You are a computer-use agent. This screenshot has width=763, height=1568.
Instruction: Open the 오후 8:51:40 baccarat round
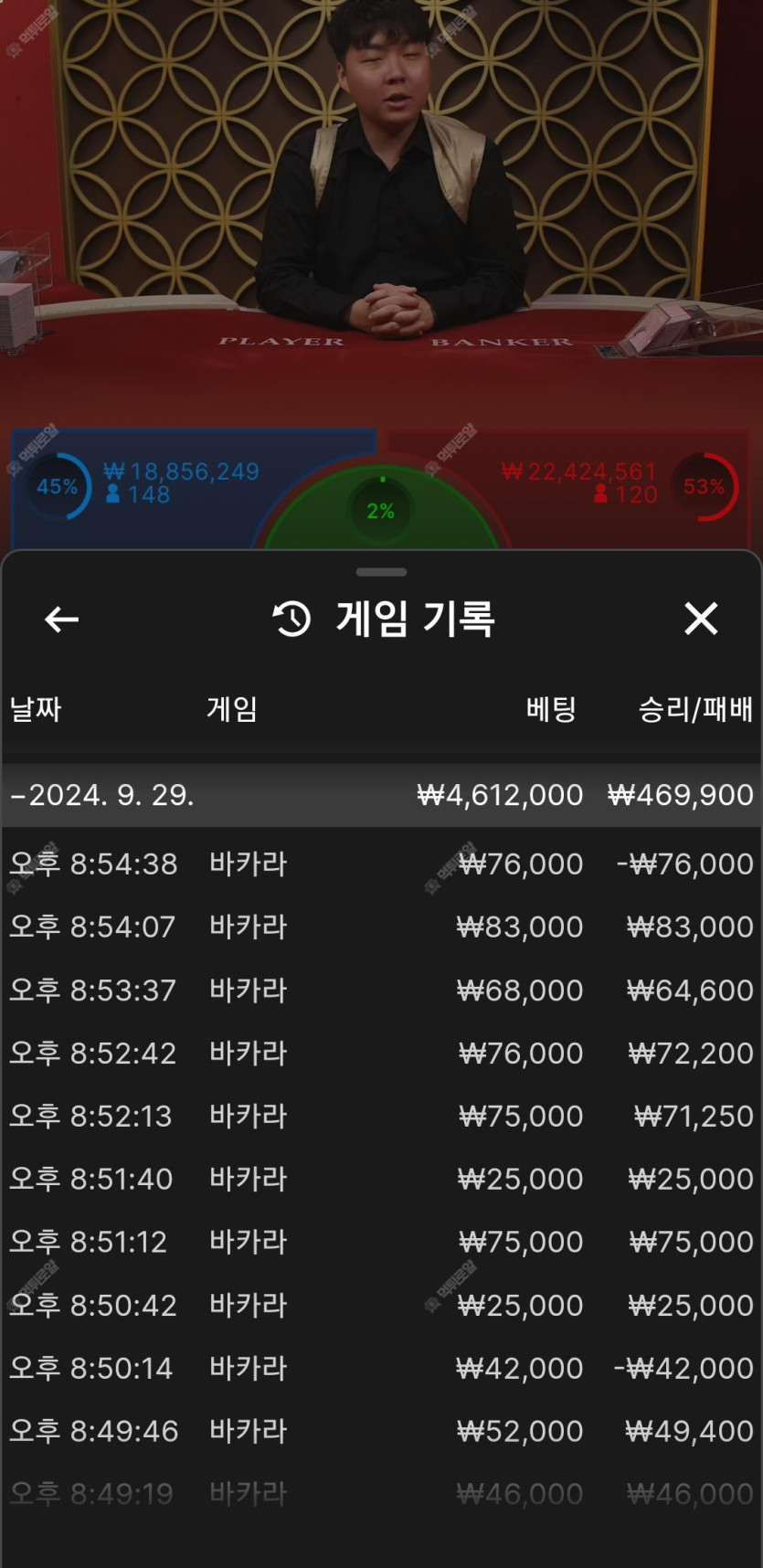[x=382, y=1179]
